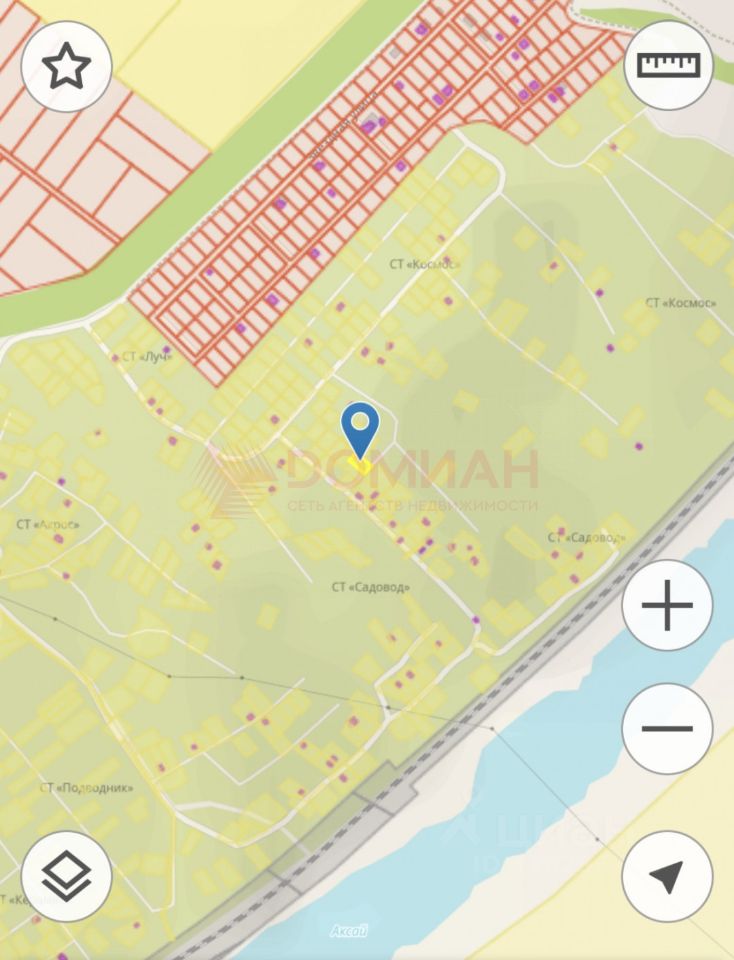Activate the ruler measurement tool
This screenshot has width=734, height=960.
[x=668, y=66]
